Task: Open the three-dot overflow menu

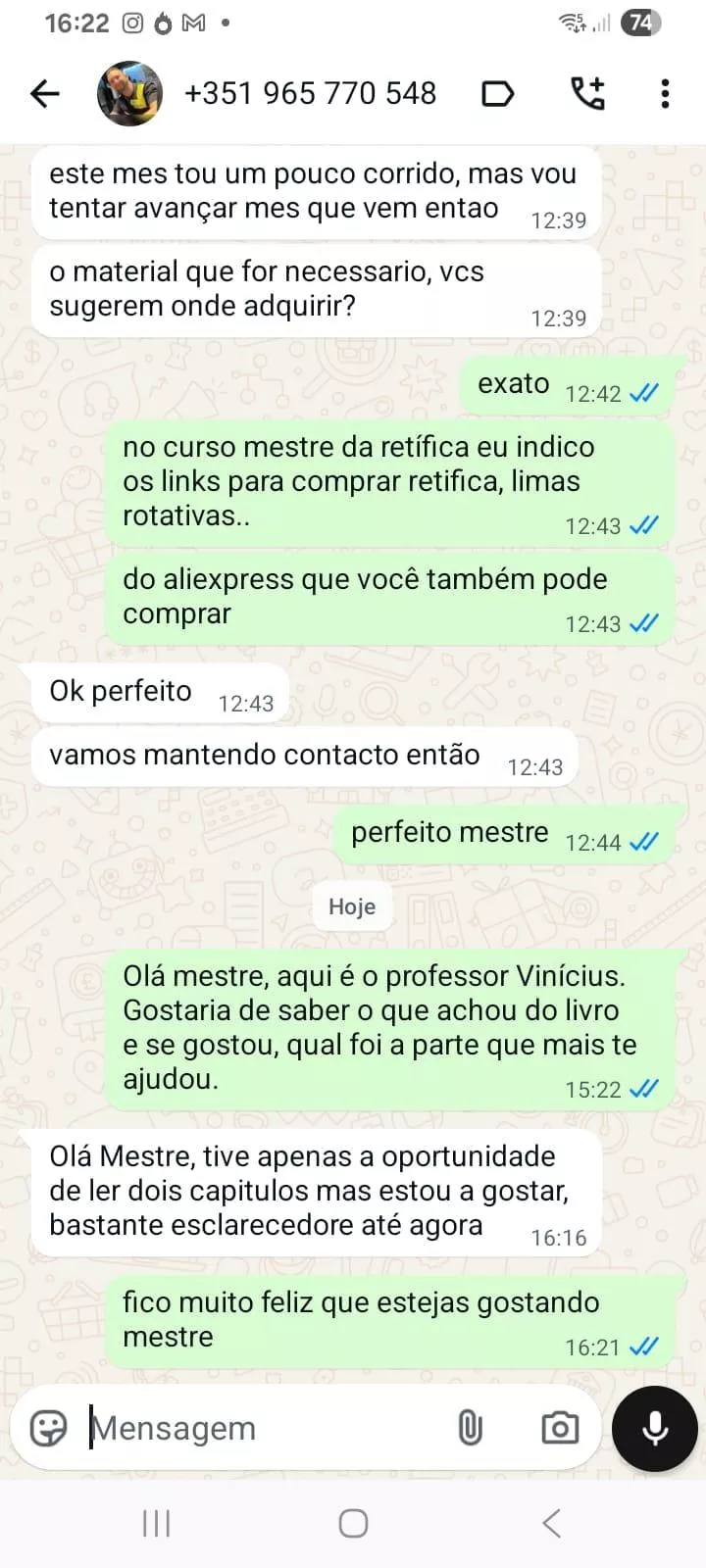Action: pyautogui.click(x=665, y=94)
